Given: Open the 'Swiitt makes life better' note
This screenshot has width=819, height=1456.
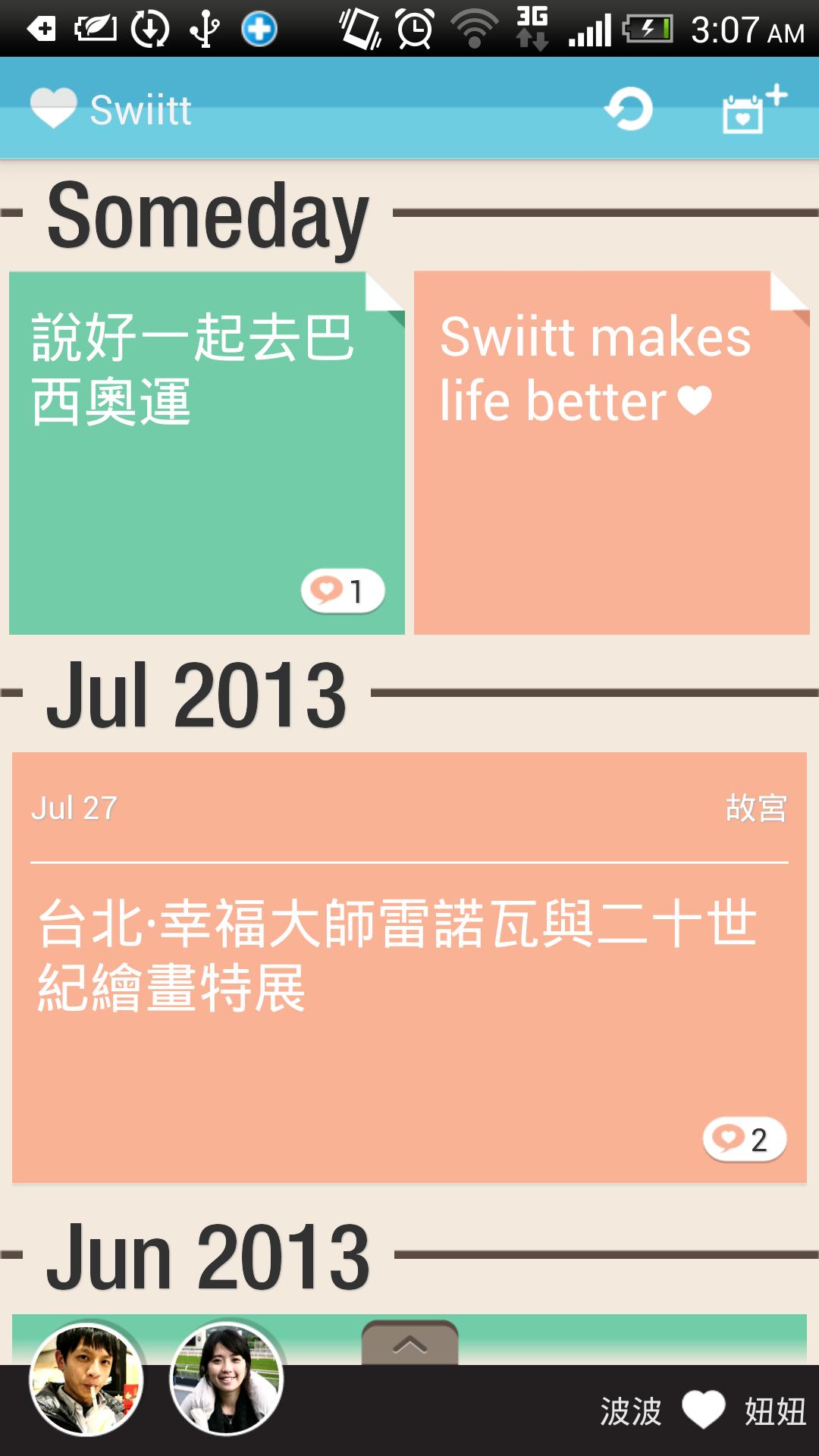Looking at the screenshot, I should (611, 452).
